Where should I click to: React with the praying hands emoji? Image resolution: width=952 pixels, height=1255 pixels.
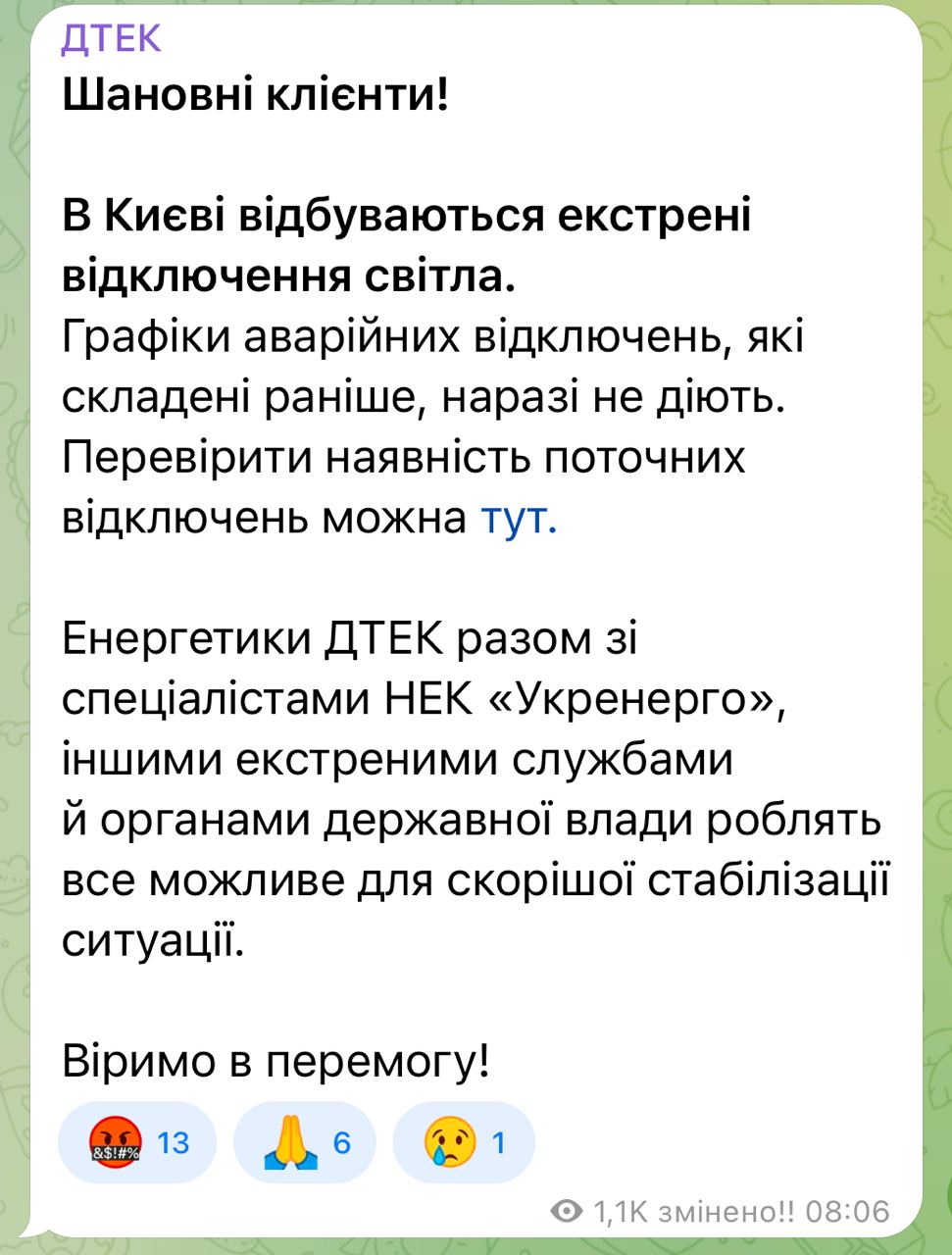point(305,1142)
